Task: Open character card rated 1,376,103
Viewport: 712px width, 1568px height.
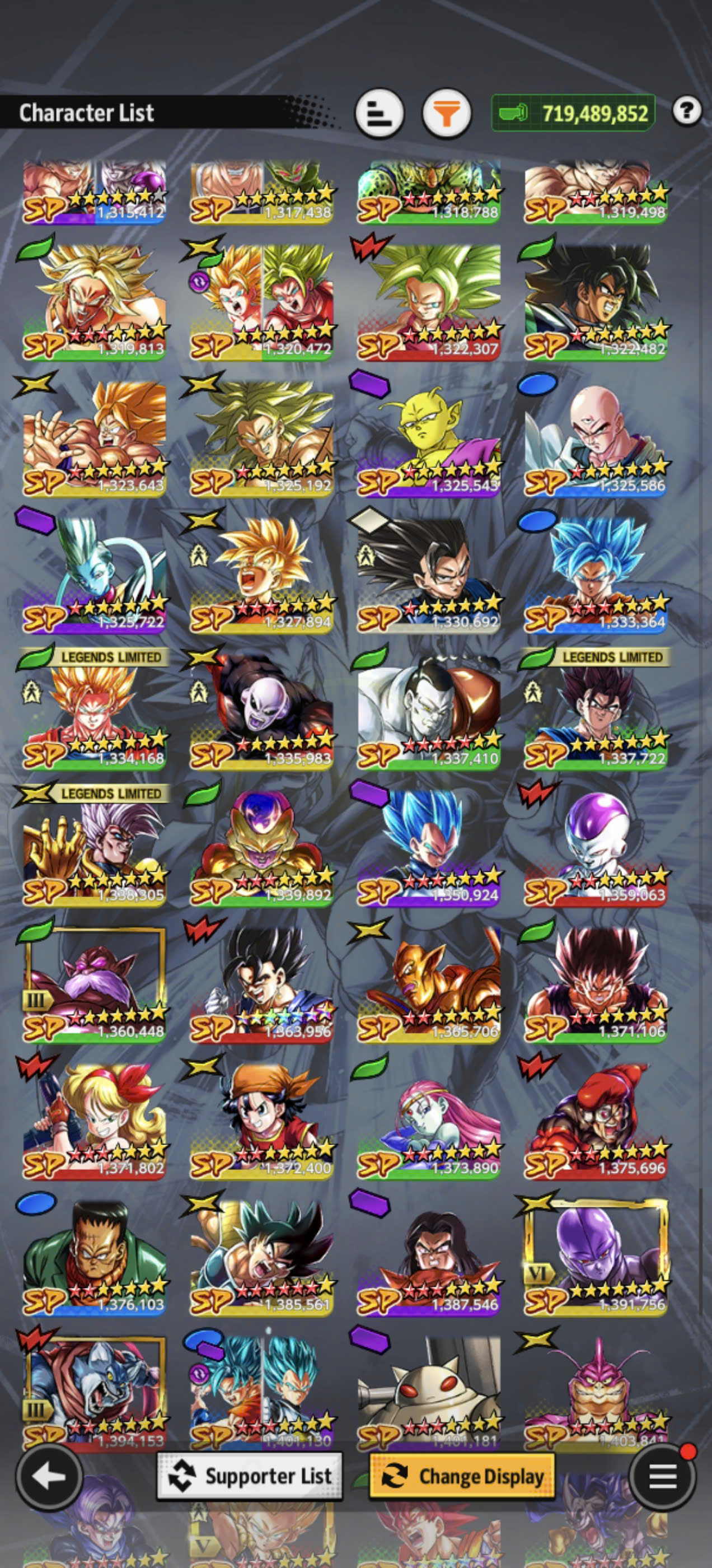Action: click(x=95, y=1258)
